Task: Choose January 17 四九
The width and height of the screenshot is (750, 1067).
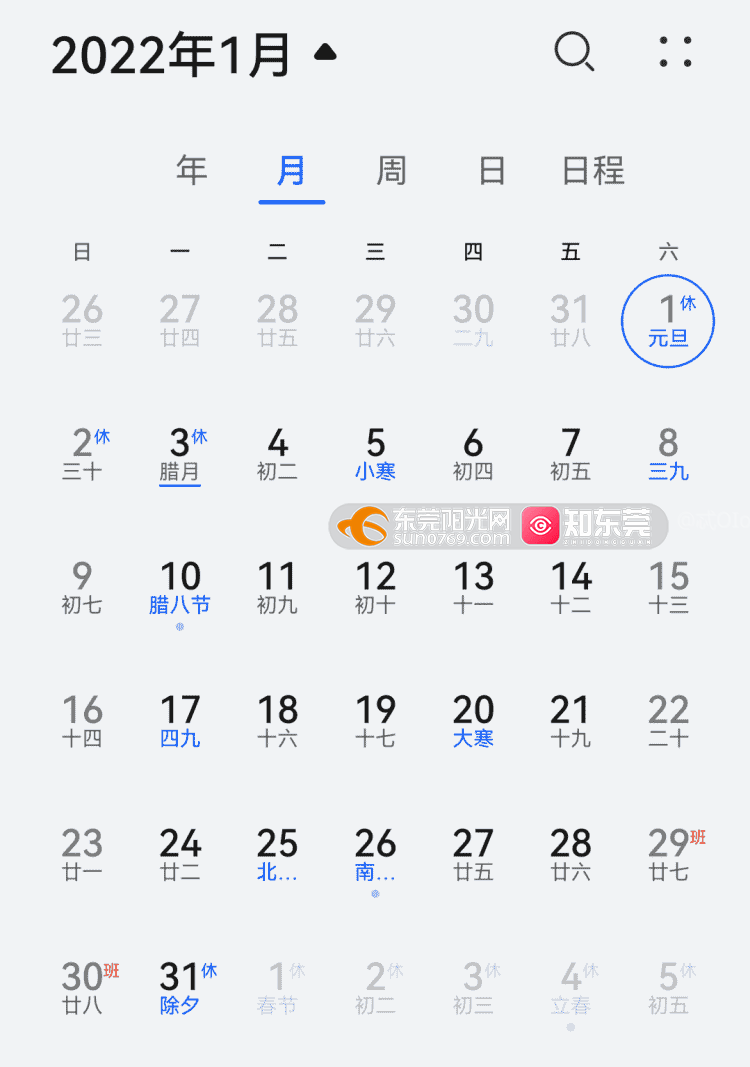Action: pyautogui.click(x=180, y=722)
